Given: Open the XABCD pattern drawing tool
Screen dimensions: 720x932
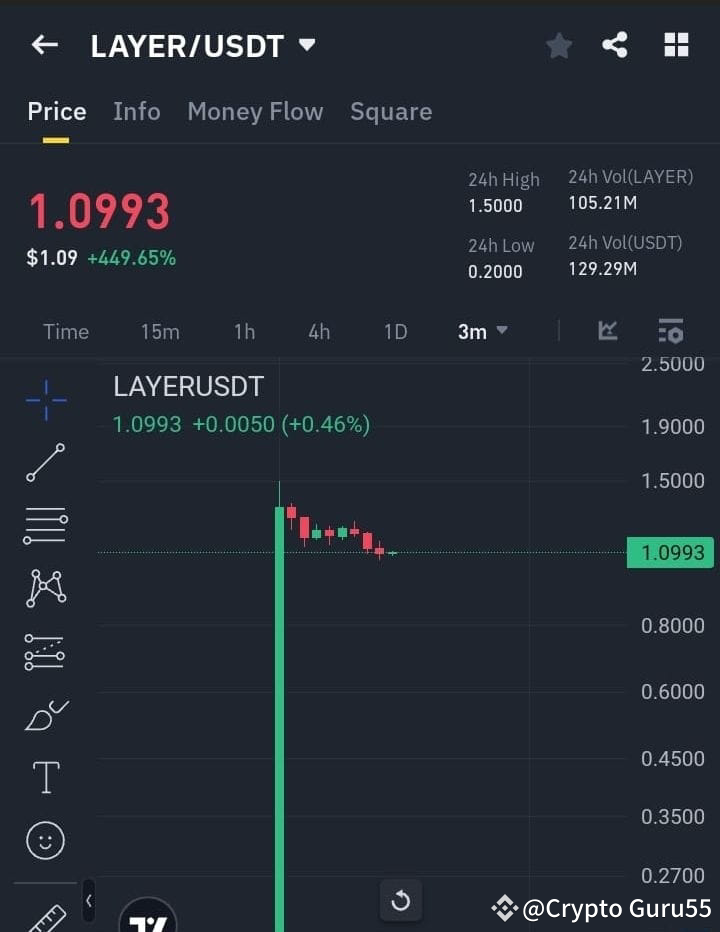Looking at the screenshot, I should [x=45, y=589].
